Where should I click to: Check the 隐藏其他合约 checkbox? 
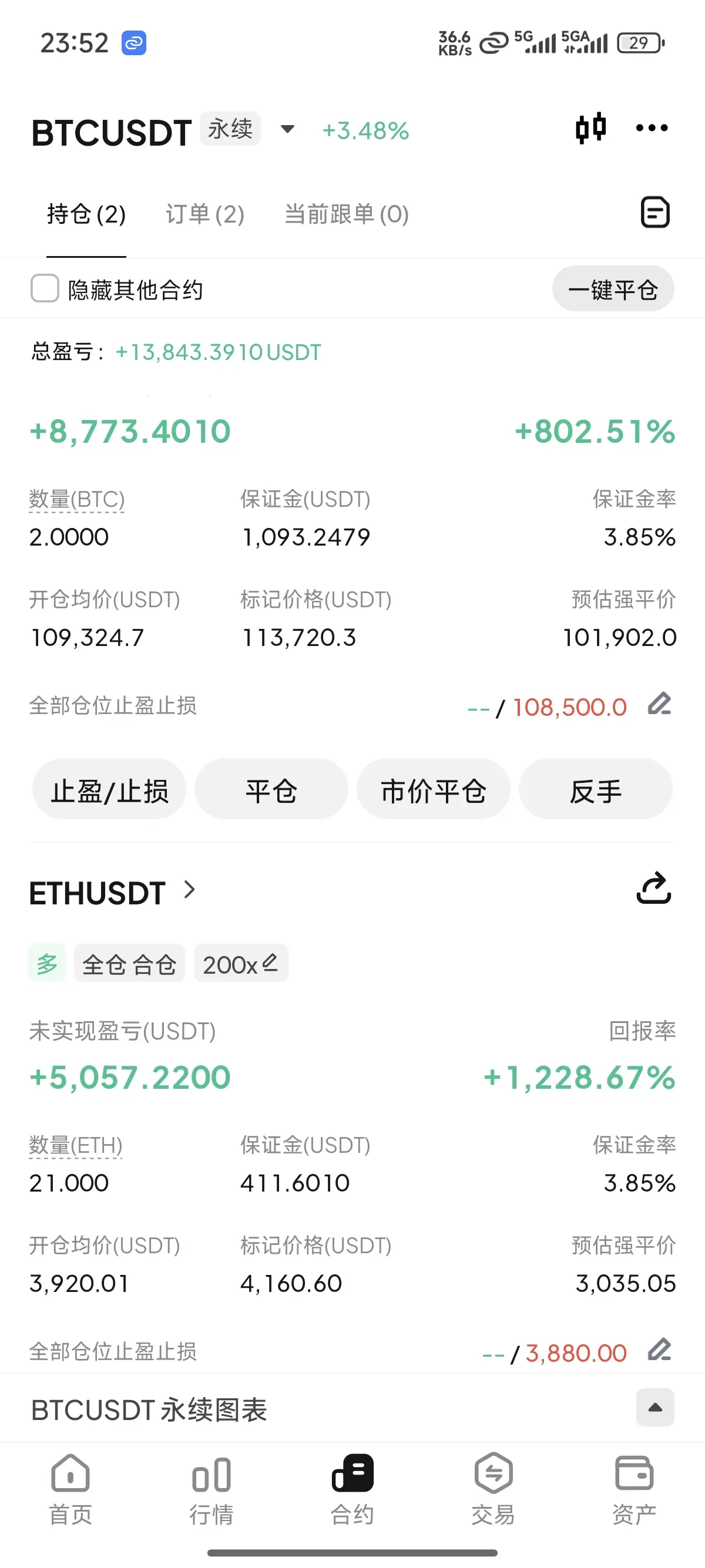[x=45, y=288]
